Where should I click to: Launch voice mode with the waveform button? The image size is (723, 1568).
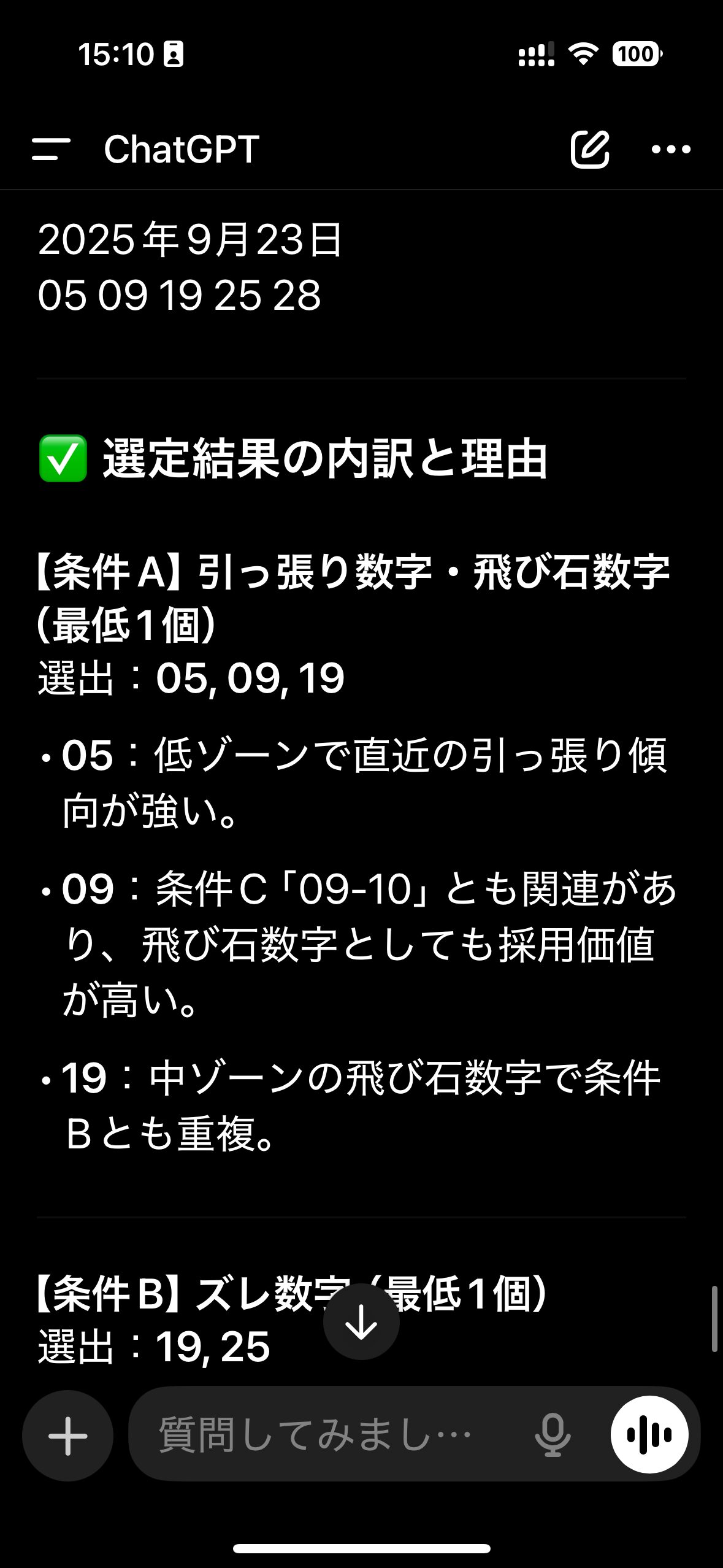pyautogui.click(x=649, y=1435)
